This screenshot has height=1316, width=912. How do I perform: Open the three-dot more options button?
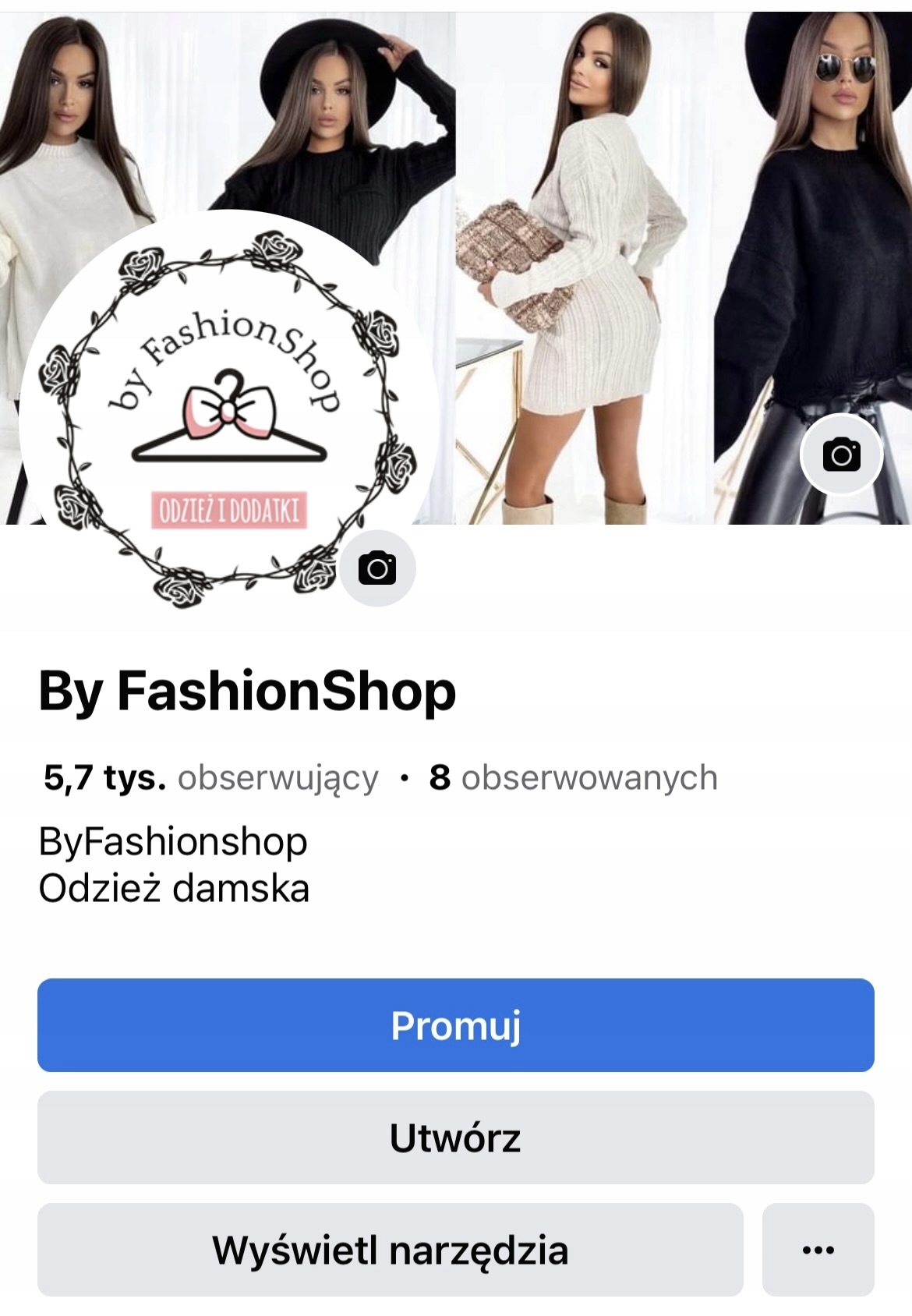coord(818,1249)
